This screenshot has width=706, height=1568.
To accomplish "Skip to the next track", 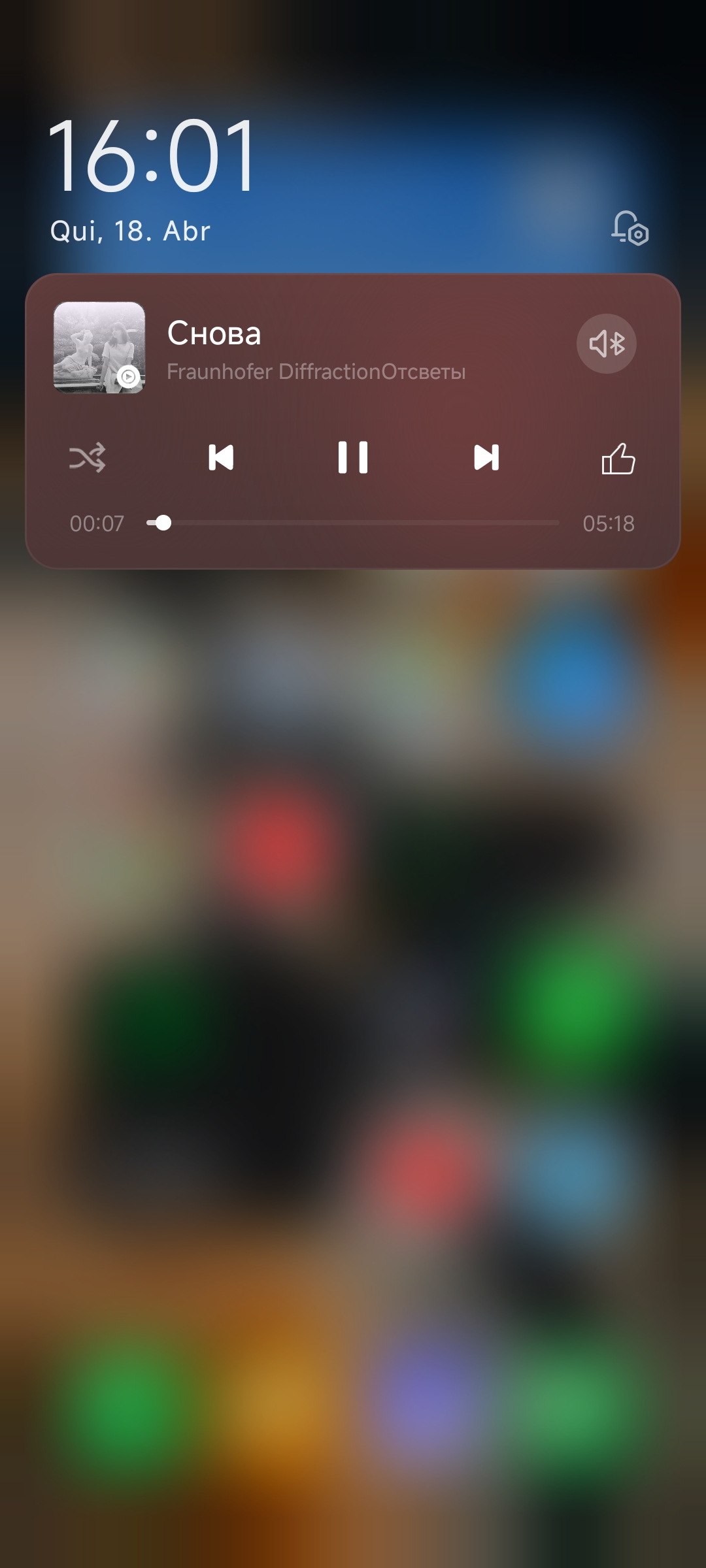I will tap(486, 457).
